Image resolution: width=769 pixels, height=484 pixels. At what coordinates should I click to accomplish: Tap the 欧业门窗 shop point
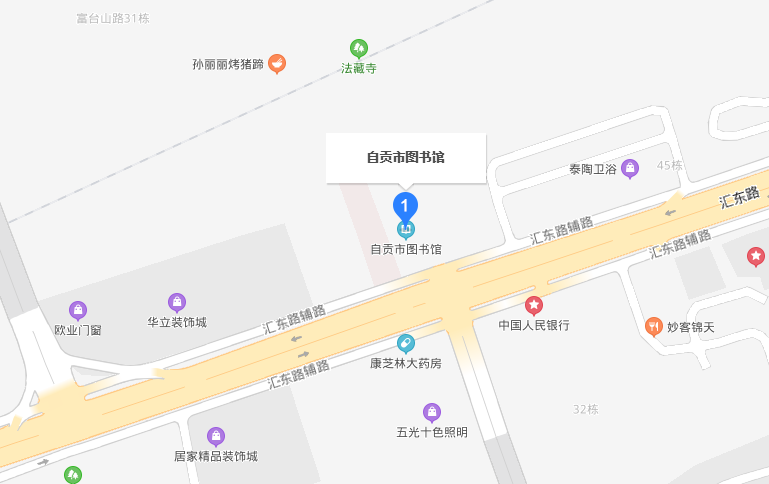tap(78, 310)
